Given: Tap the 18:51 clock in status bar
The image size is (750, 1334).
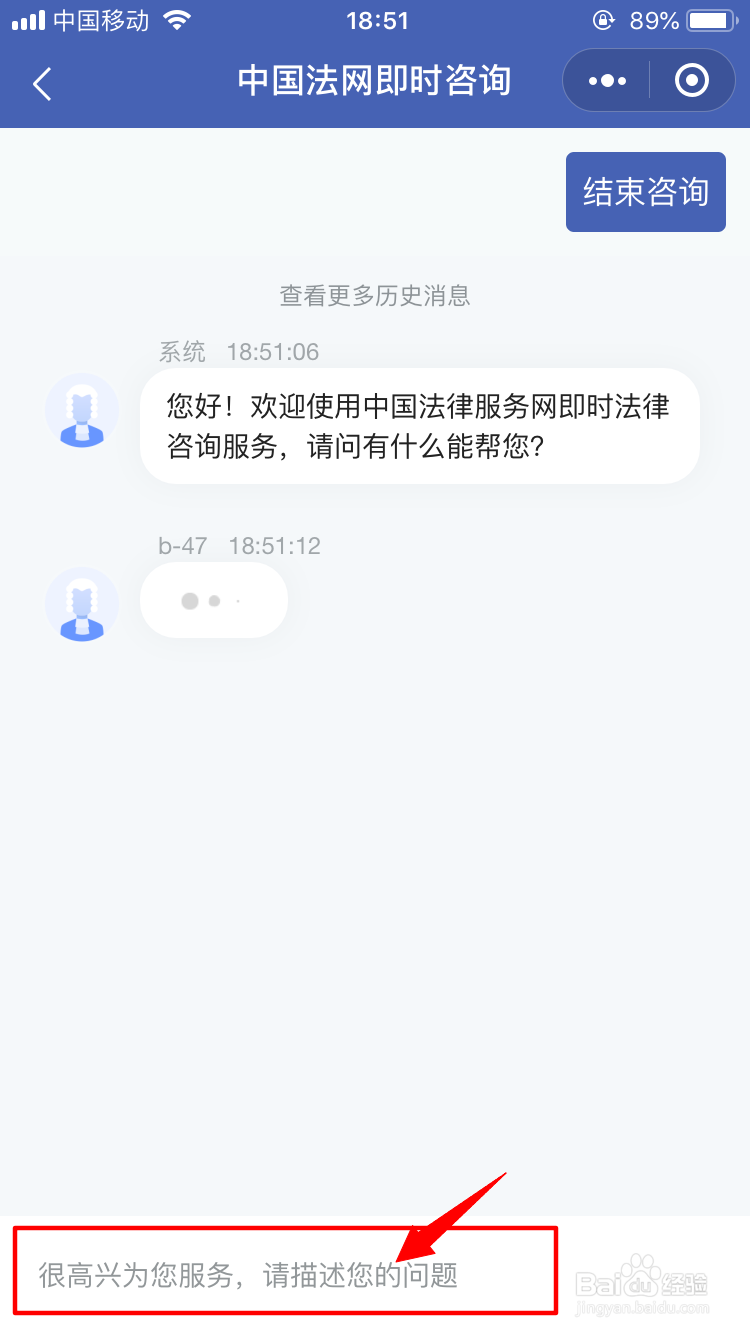Looking at the screenshot, I should [377, 20].
